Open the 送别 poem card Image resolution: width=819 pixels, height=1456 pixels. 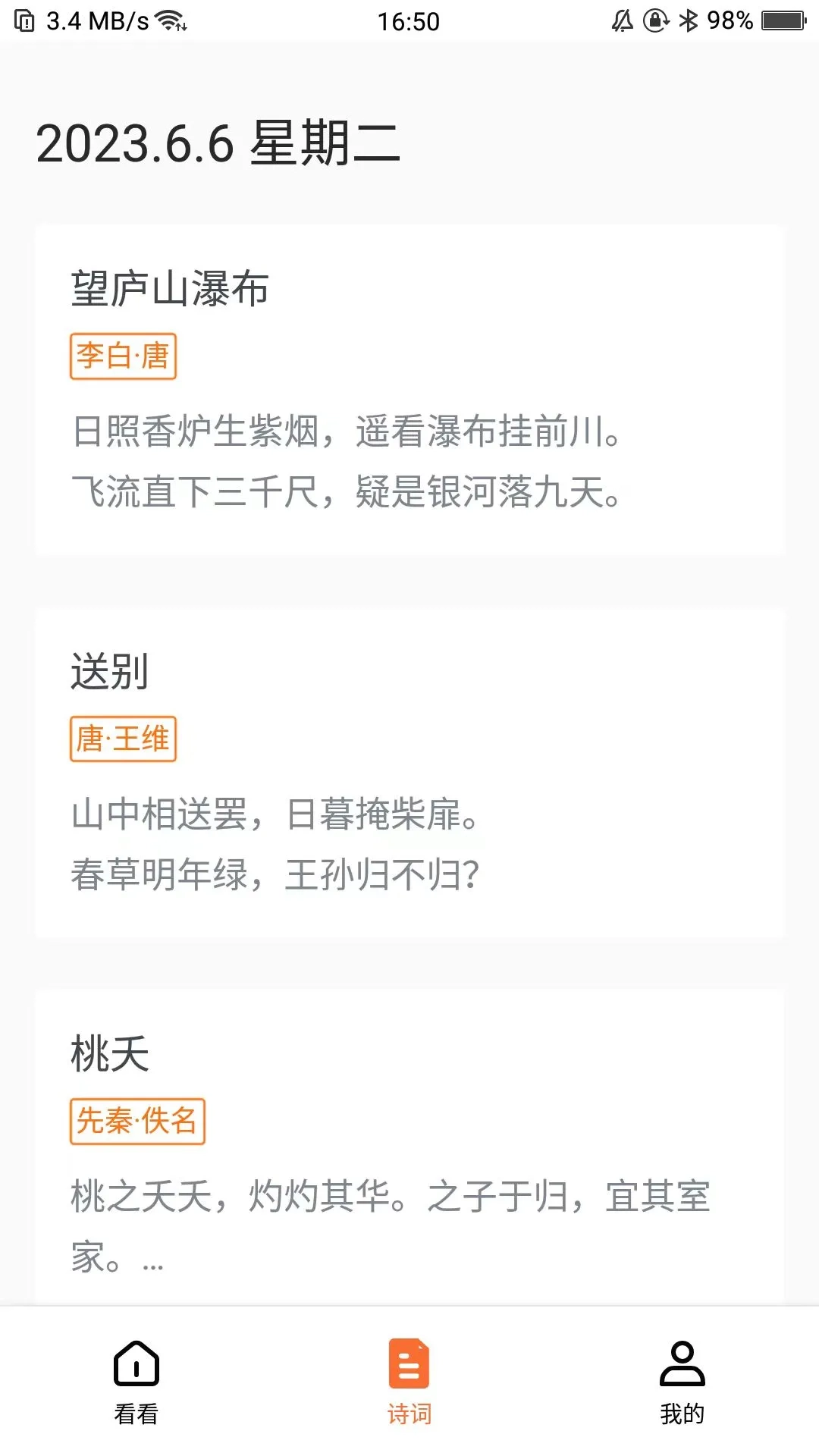(x=409, y=766)
